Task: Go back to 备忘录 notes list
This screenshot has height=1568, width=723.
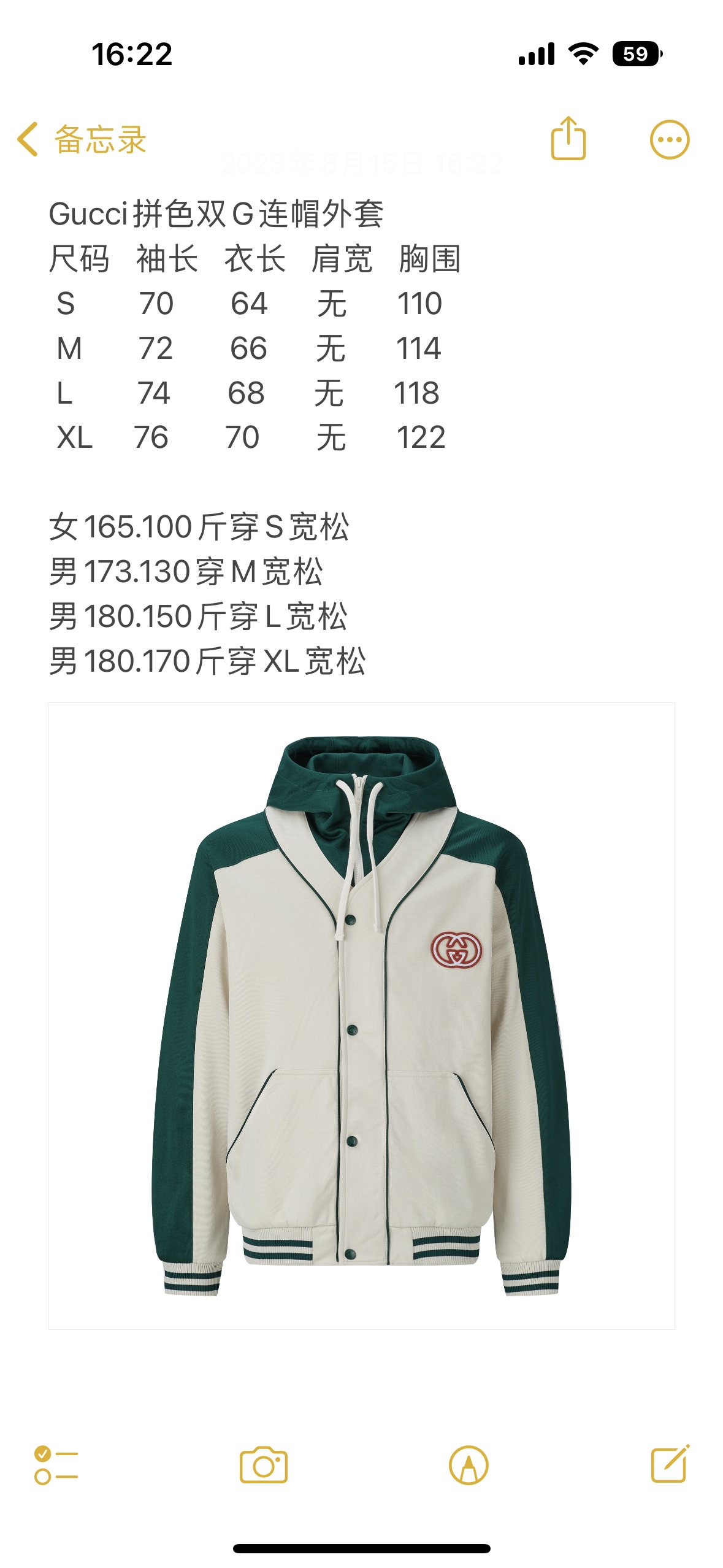Action: pos(81,139)
